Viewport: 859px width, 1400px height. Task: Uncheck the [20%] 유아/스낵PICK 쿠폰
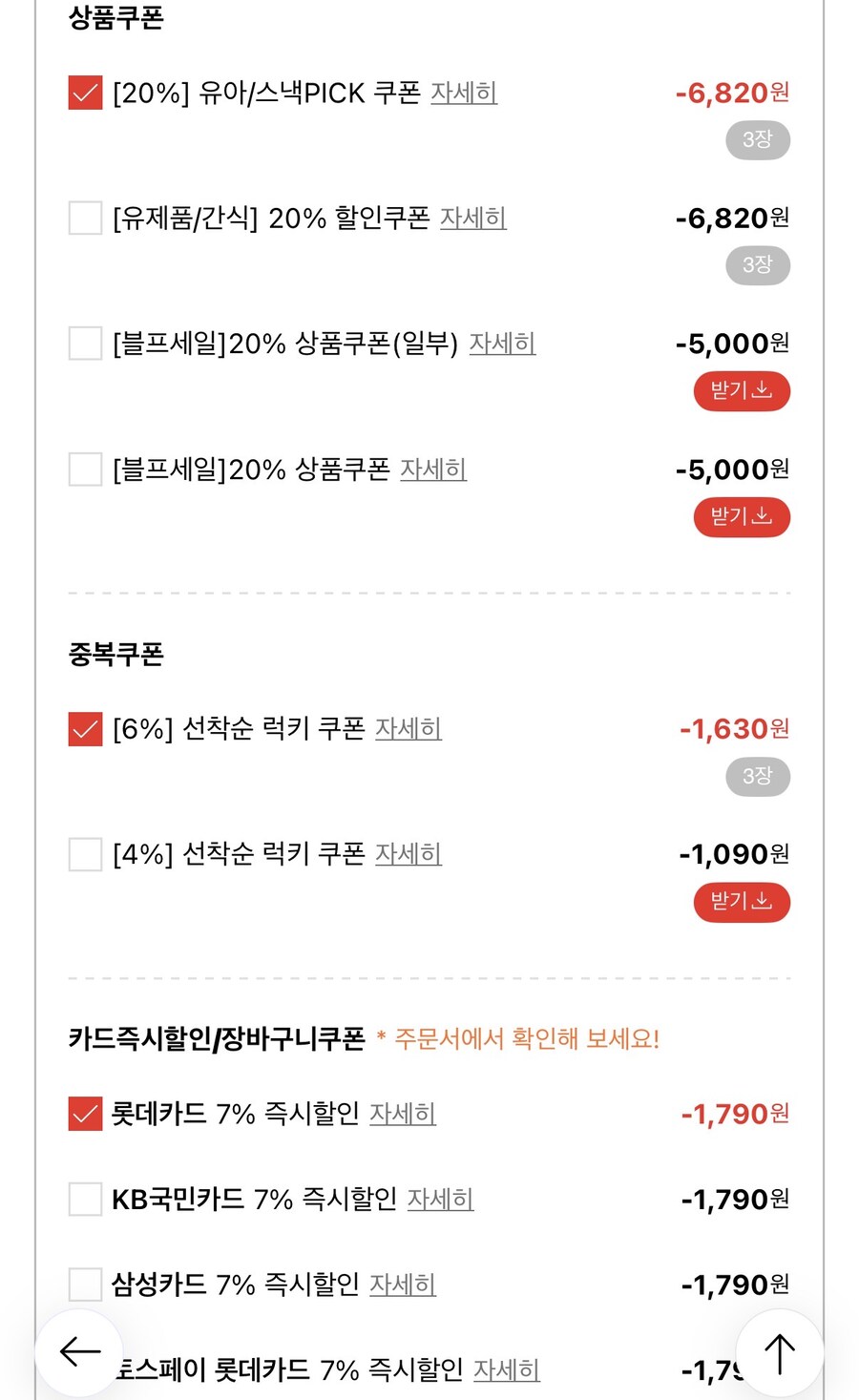coord(84,93)
